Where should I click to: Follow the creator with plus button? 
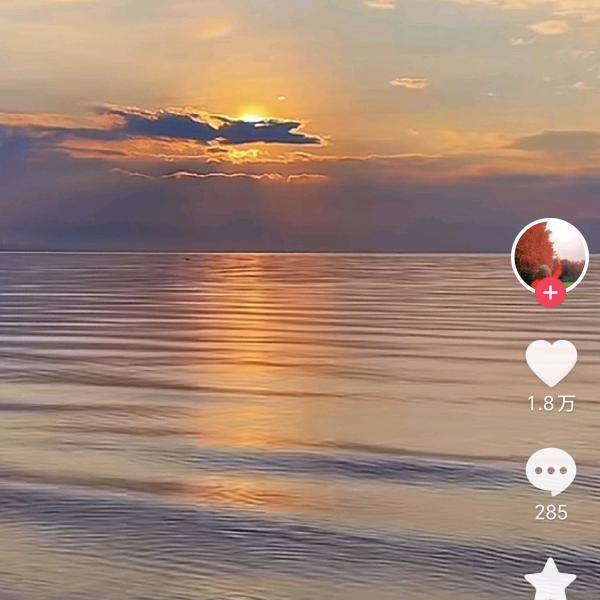point(550,293)
